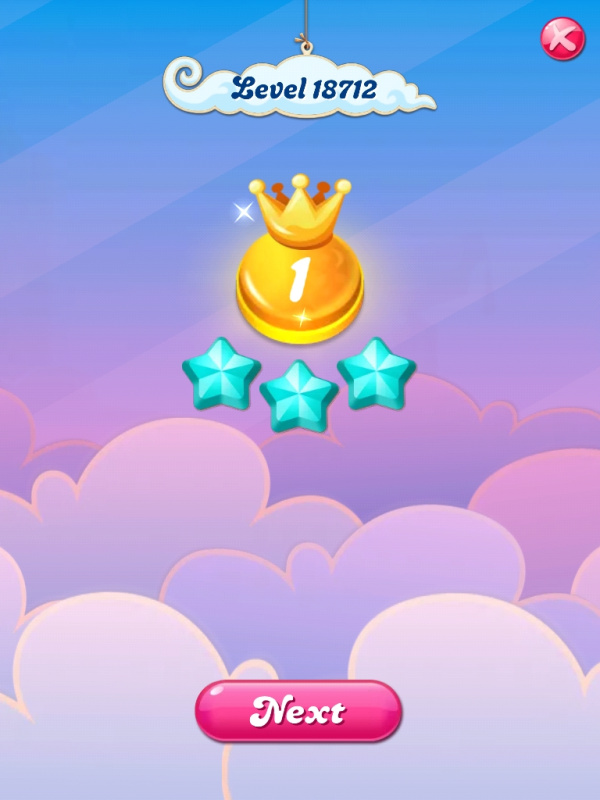Tap the pink Next button

pyautogui.click(x=298, y=711)
